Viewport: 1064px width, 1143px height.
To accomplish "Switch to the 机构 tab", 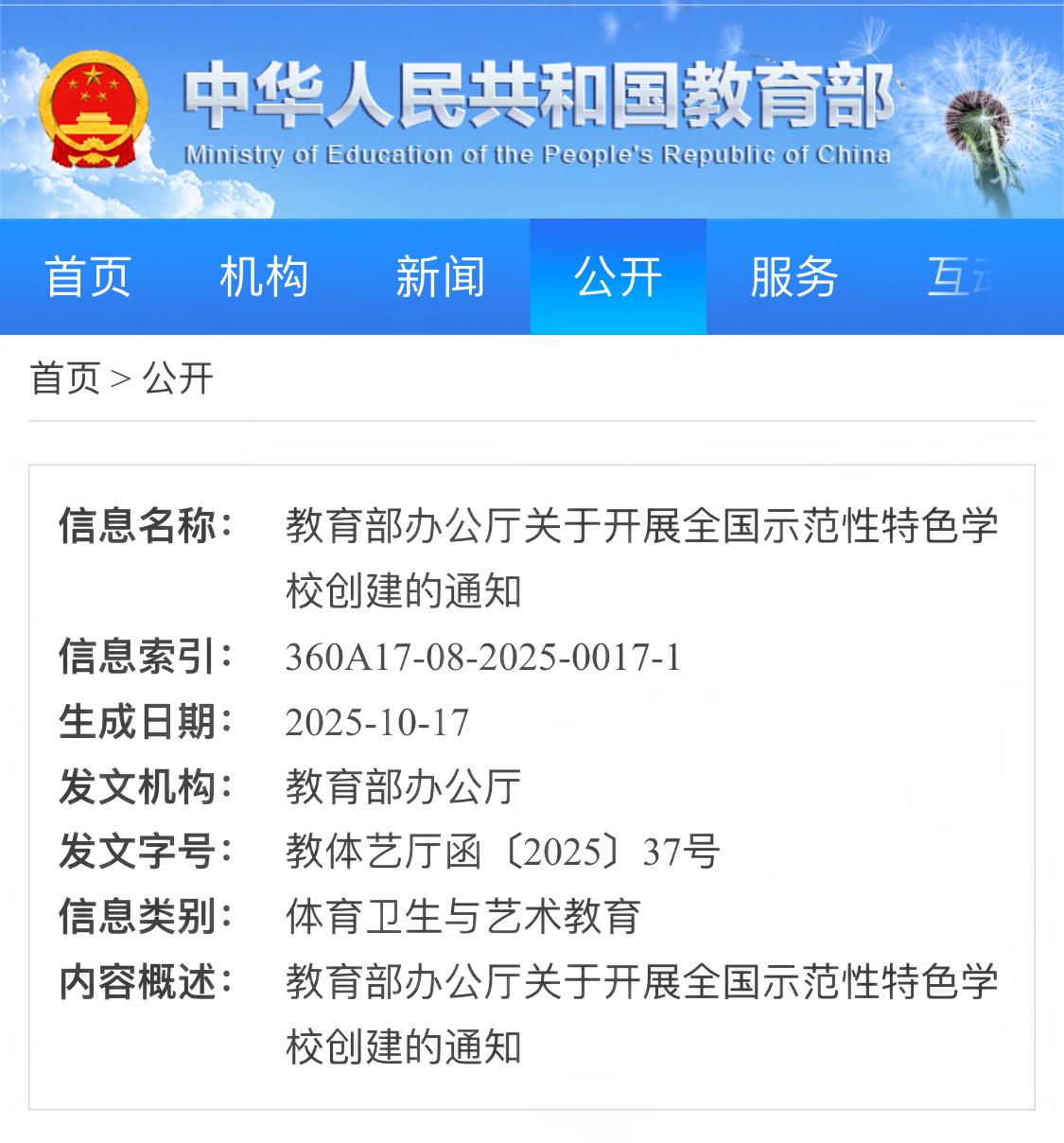I will [266, 276].
